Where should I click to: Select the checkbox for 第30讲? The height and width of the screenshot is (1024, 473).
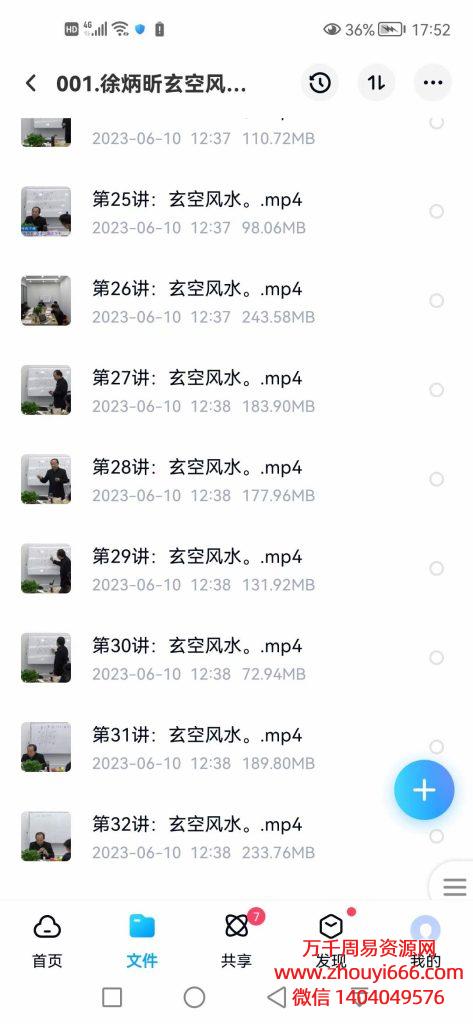(436, 658)
